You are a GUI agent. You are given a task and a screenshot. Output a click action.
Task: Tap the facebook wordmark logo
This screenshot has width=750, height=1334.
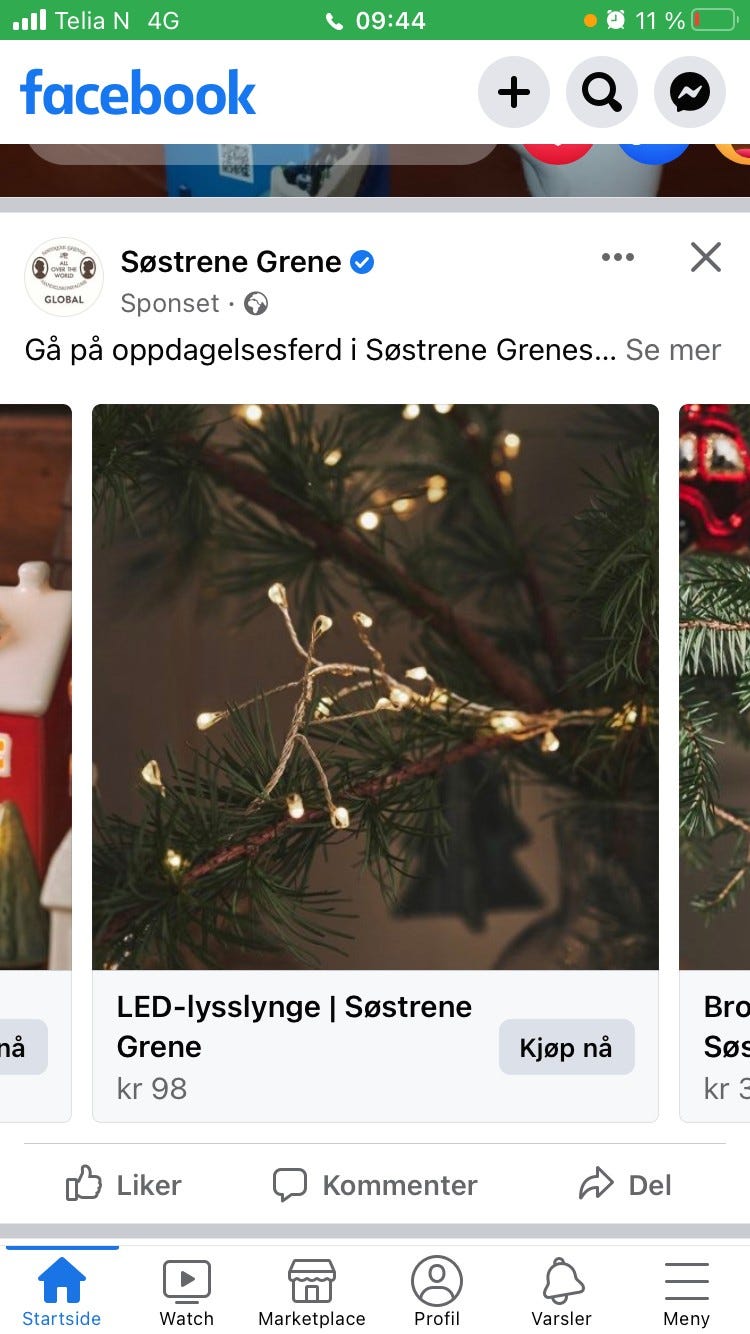[x=137, y=91]
